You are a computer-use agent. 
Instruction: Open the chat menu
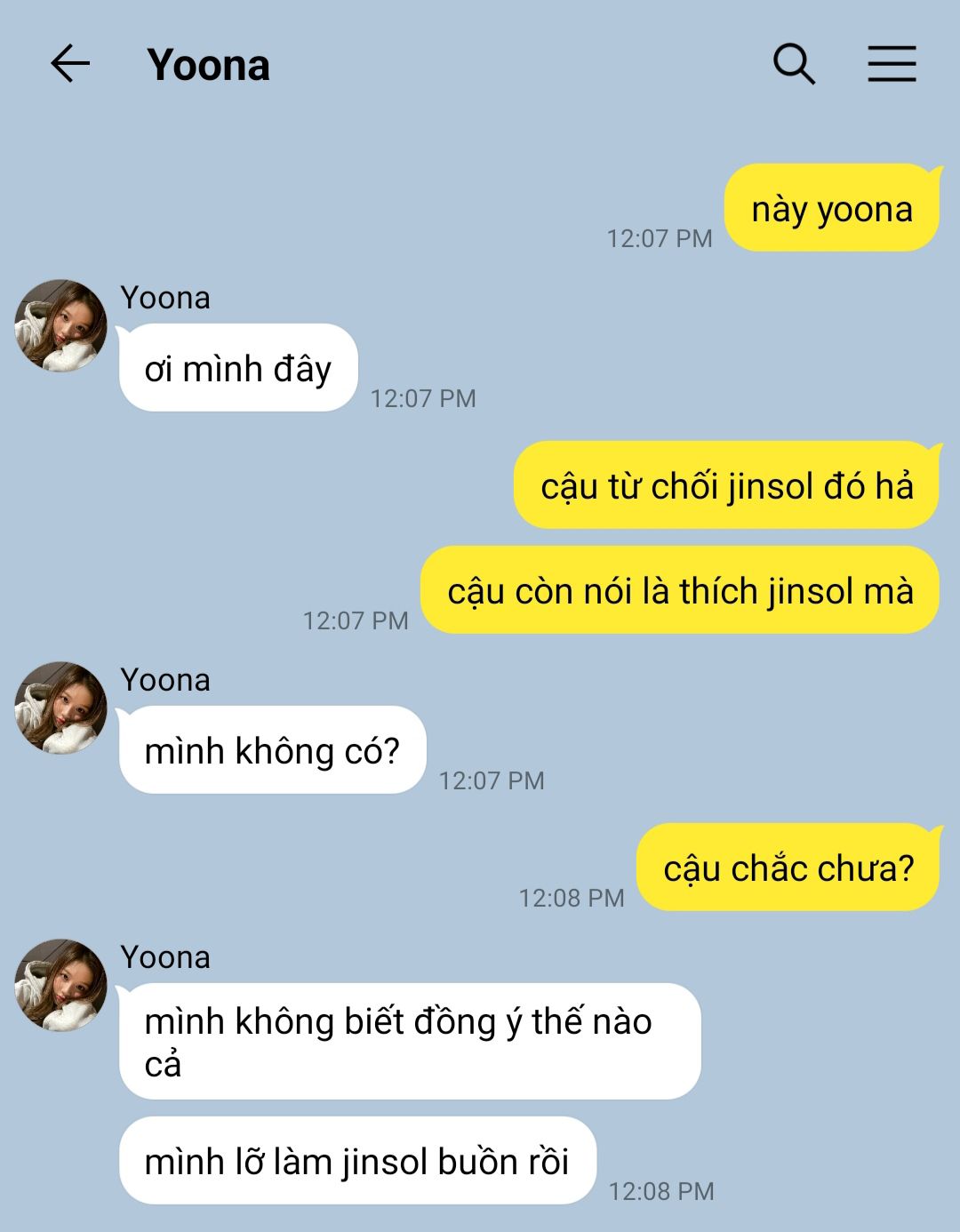click(x=892, y=64)
